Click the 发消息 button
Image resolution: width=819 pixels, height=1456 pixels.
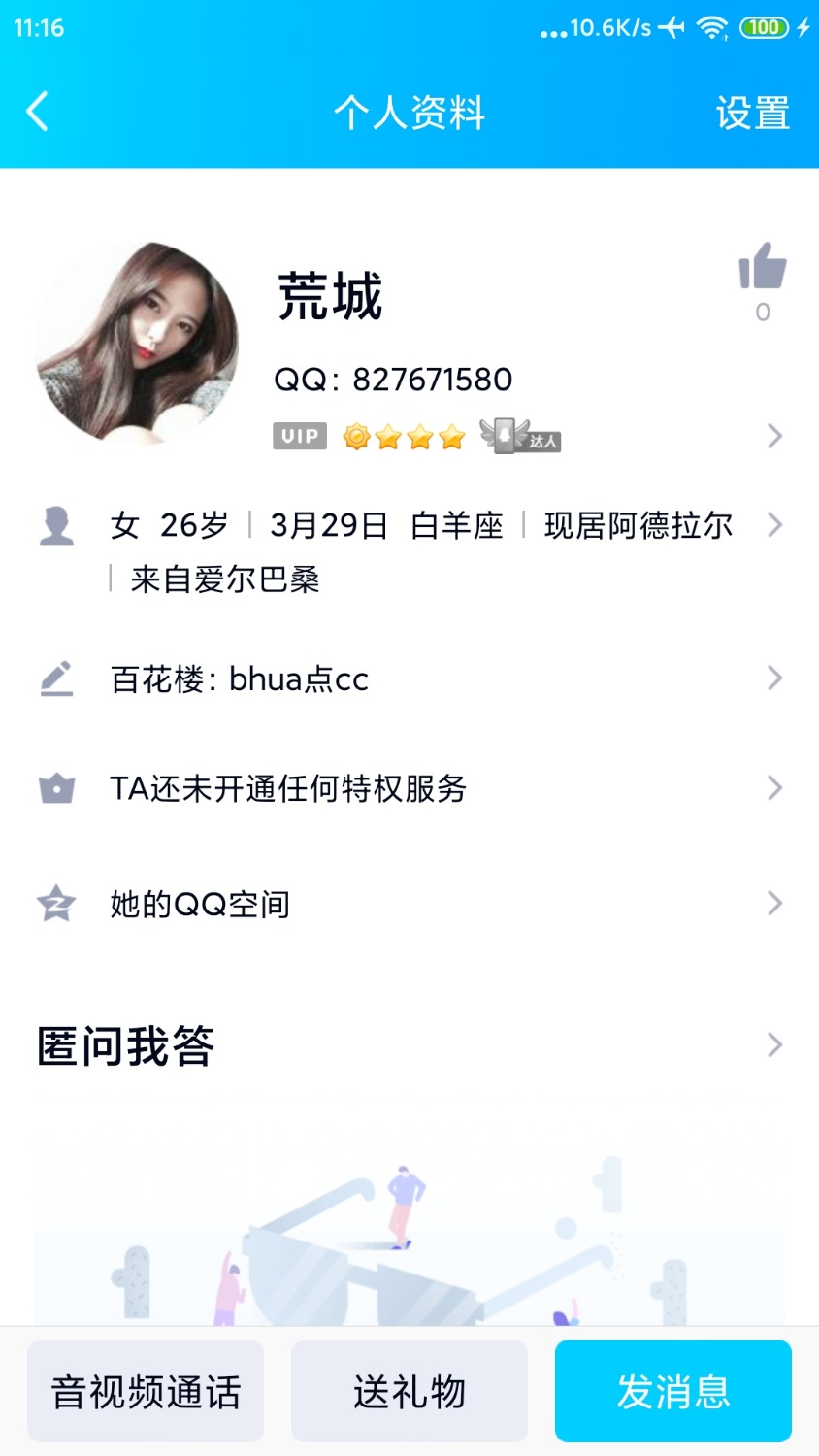point(672,1390)
